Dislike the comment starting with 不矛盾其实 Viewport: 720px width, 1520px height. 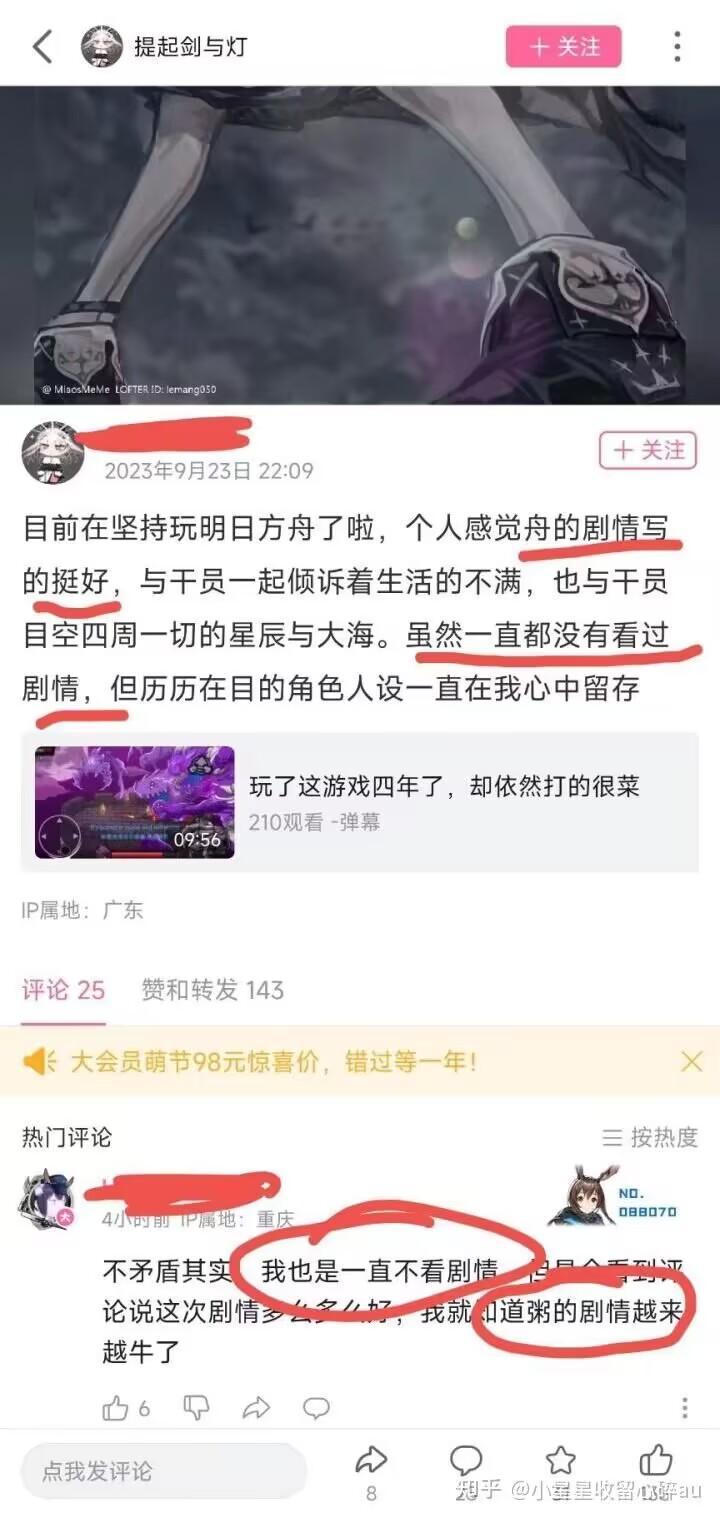197,1408
